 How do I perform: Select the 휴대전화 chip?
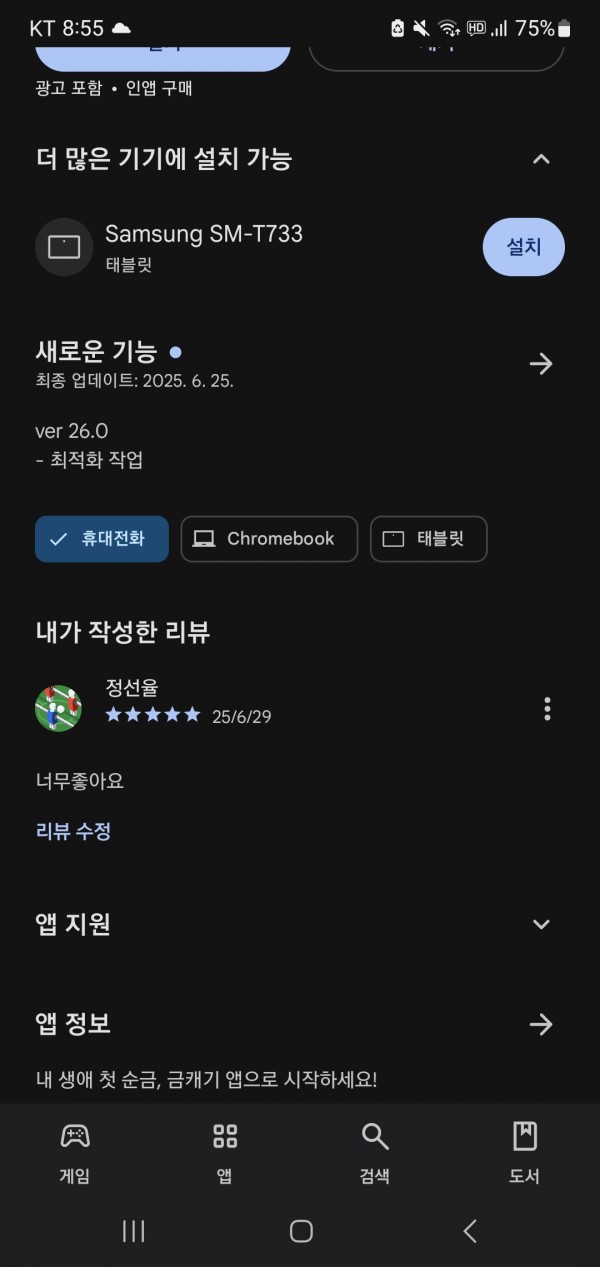point(102,539)
